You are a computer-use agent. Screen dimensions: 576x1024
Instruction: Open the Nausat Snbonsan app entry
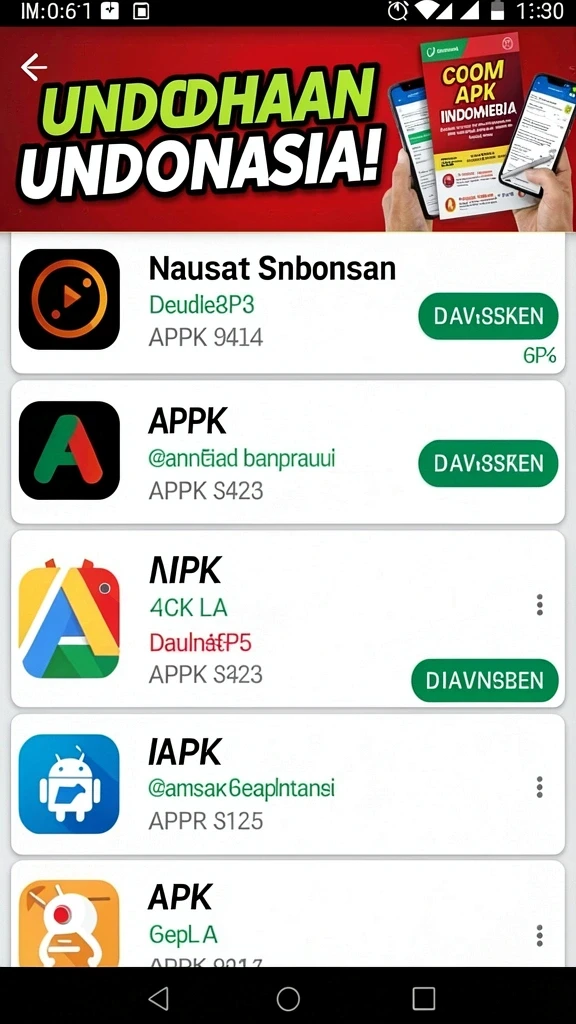click(288, 303)
